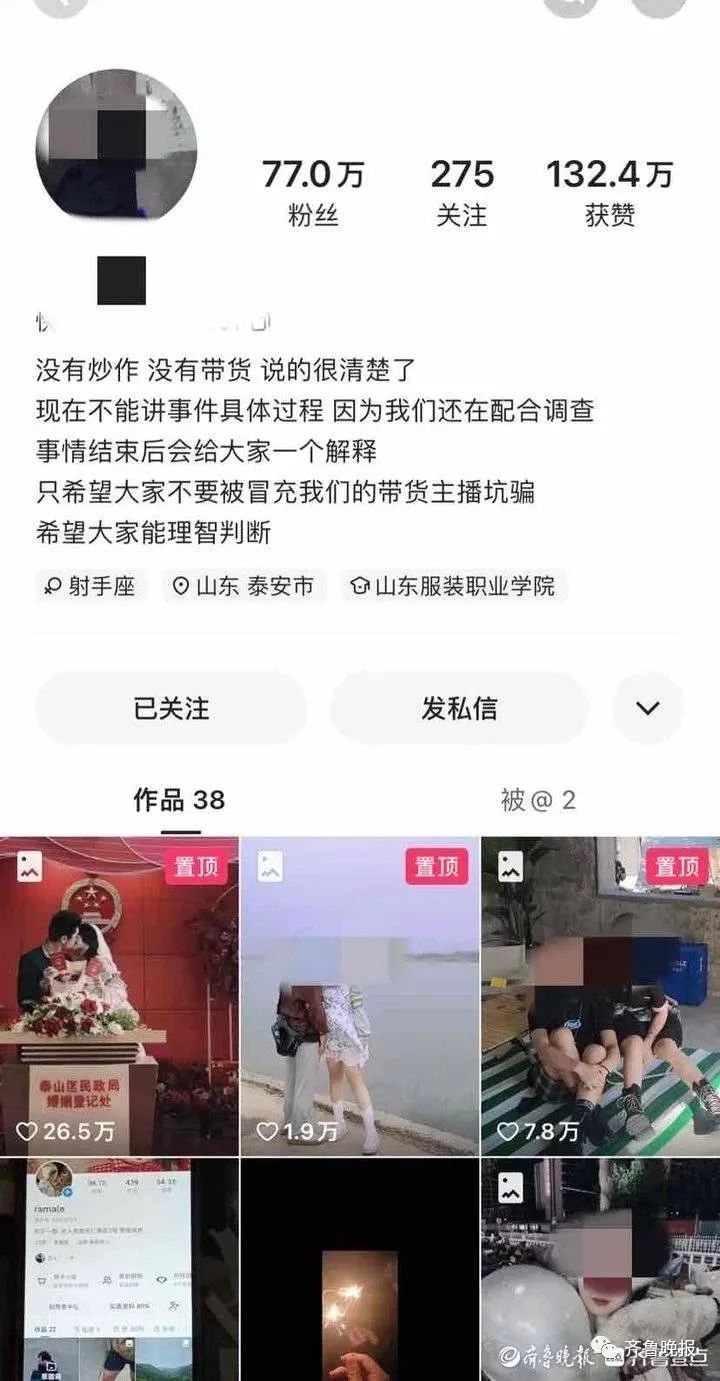
Task: Switch to the 被@ 2 tab
Action: click(538, 800)
